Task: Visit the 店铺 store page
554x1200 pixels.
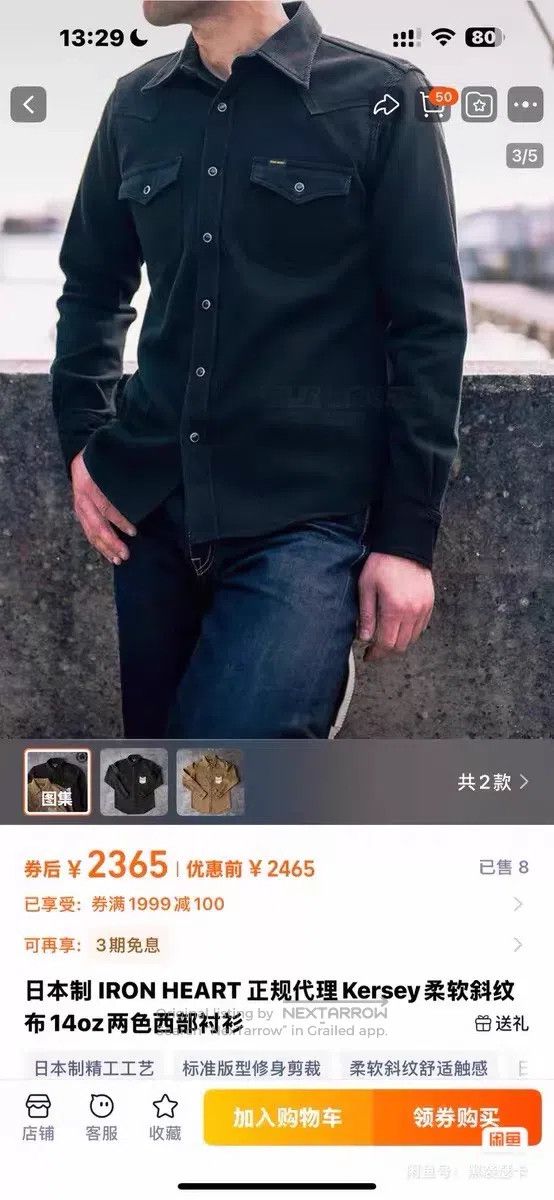Action: point(38,1118)
